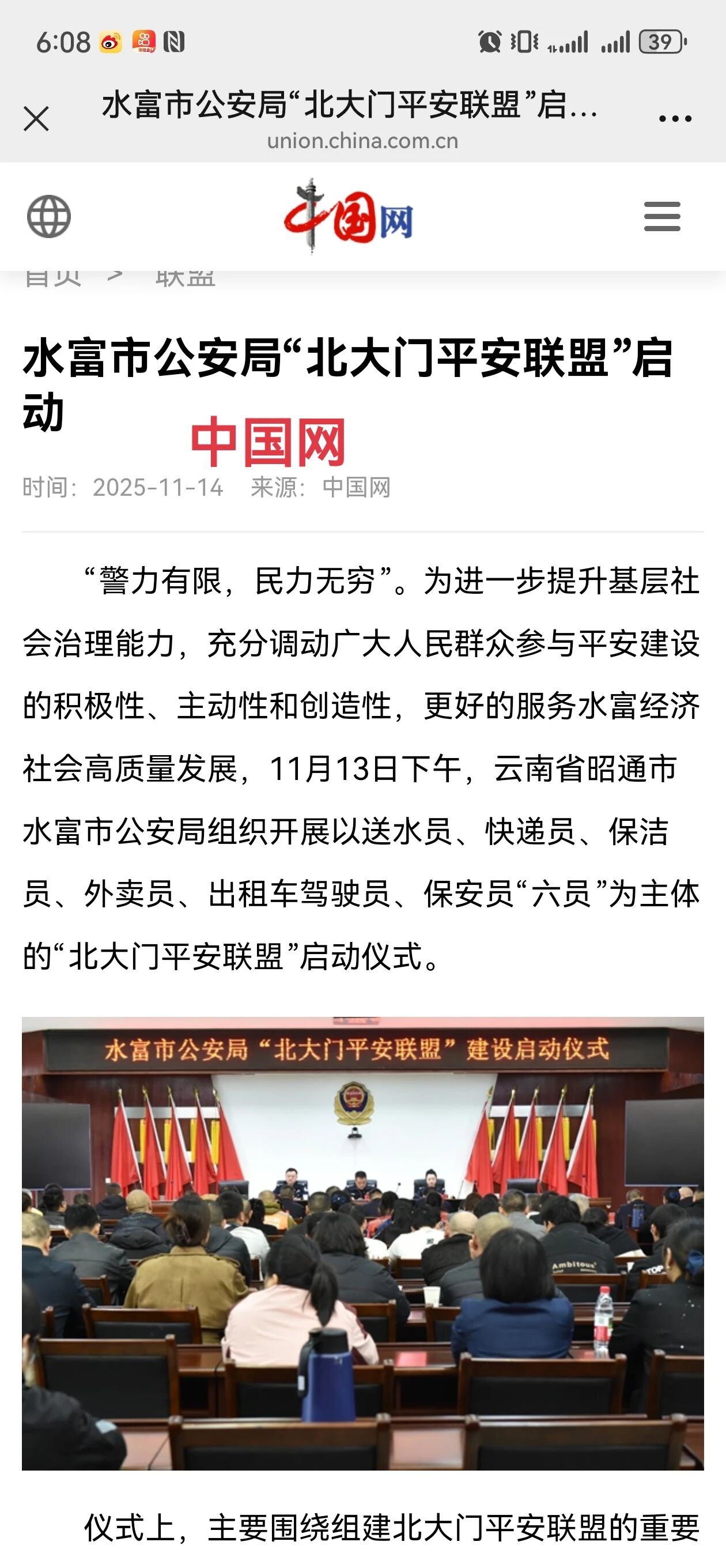Tap the globe language icon

(48, 216)
